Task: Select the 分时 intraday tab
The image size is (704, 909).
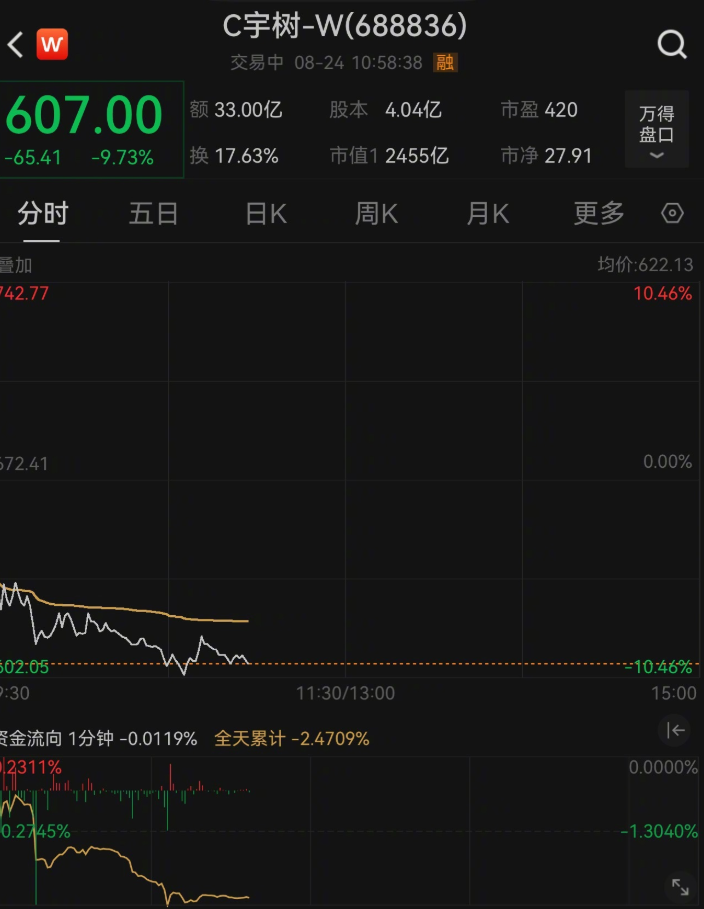Action: click(x=42, y=213)
